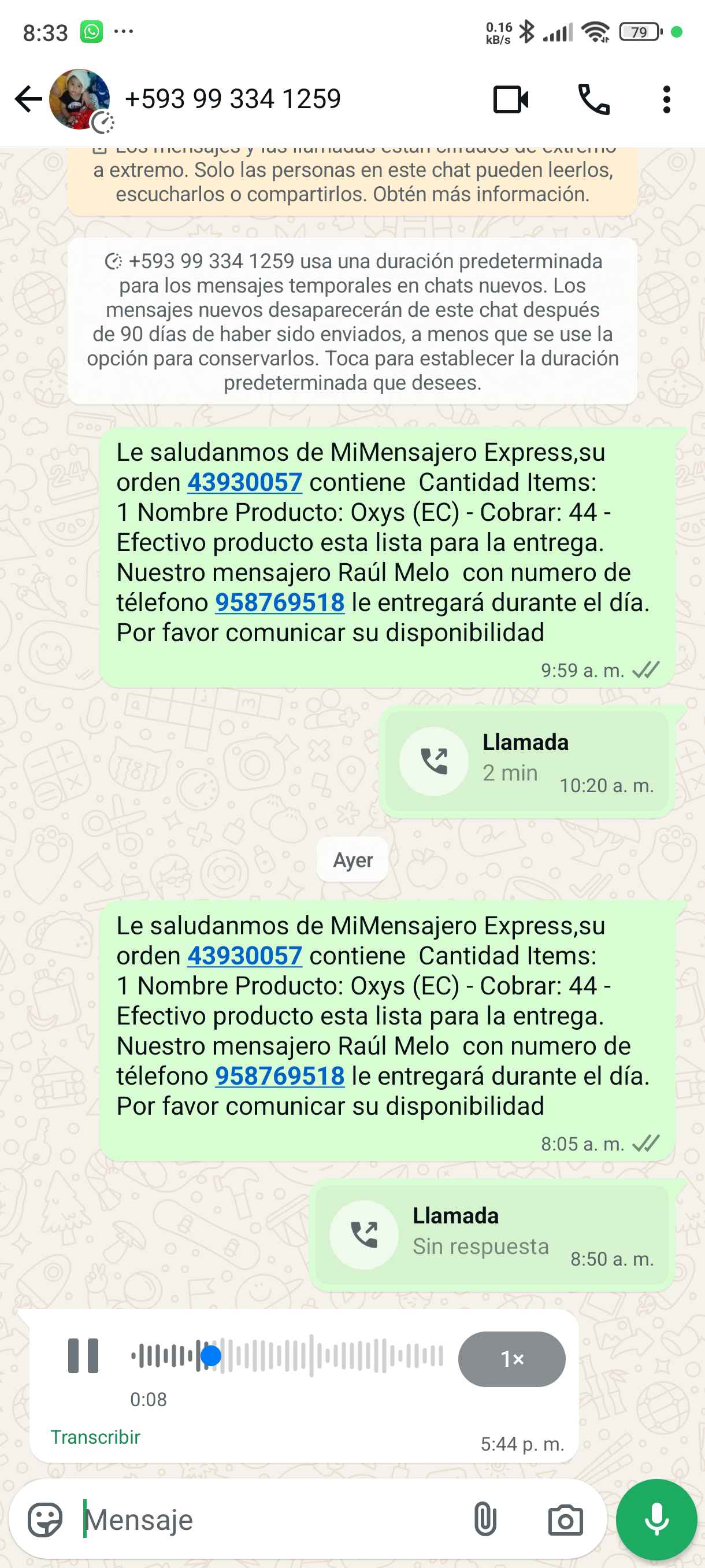Open the emoji and sticker picker

(x=45, y=1520)
